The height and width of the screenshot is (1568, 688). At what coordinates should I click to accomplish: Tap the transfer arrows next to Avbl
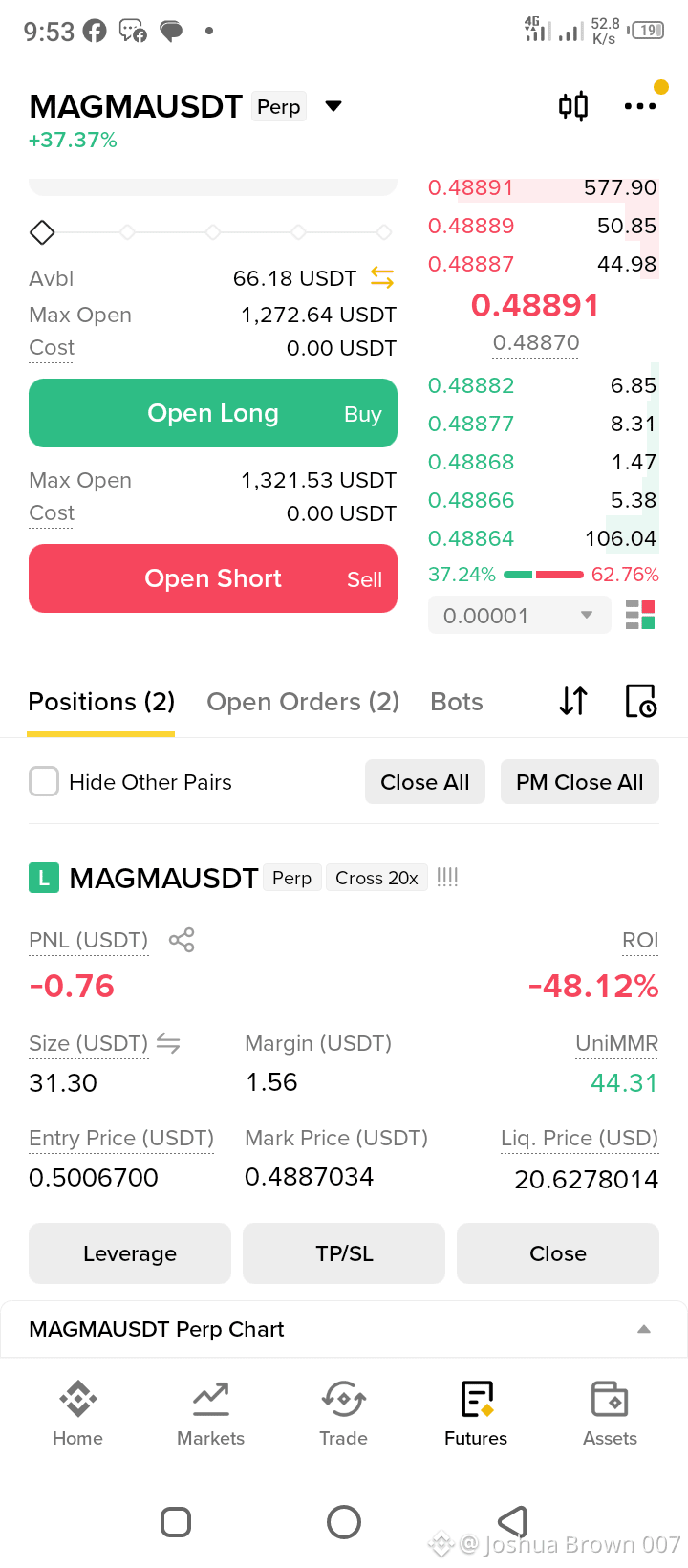pos(382,278)
